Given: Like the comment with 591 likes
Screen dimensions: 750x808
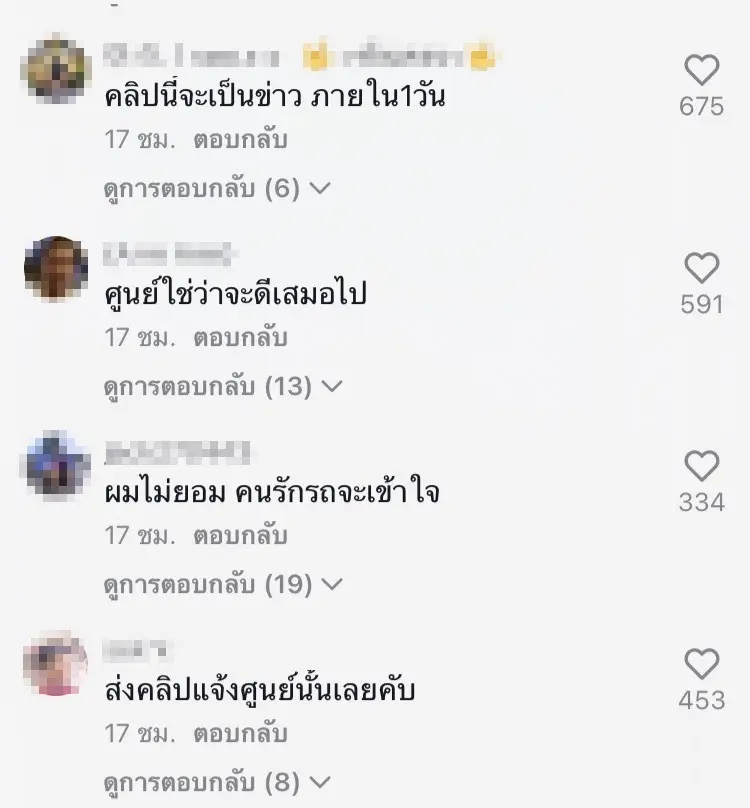Looking at the screenshot, I should (702, 268).
